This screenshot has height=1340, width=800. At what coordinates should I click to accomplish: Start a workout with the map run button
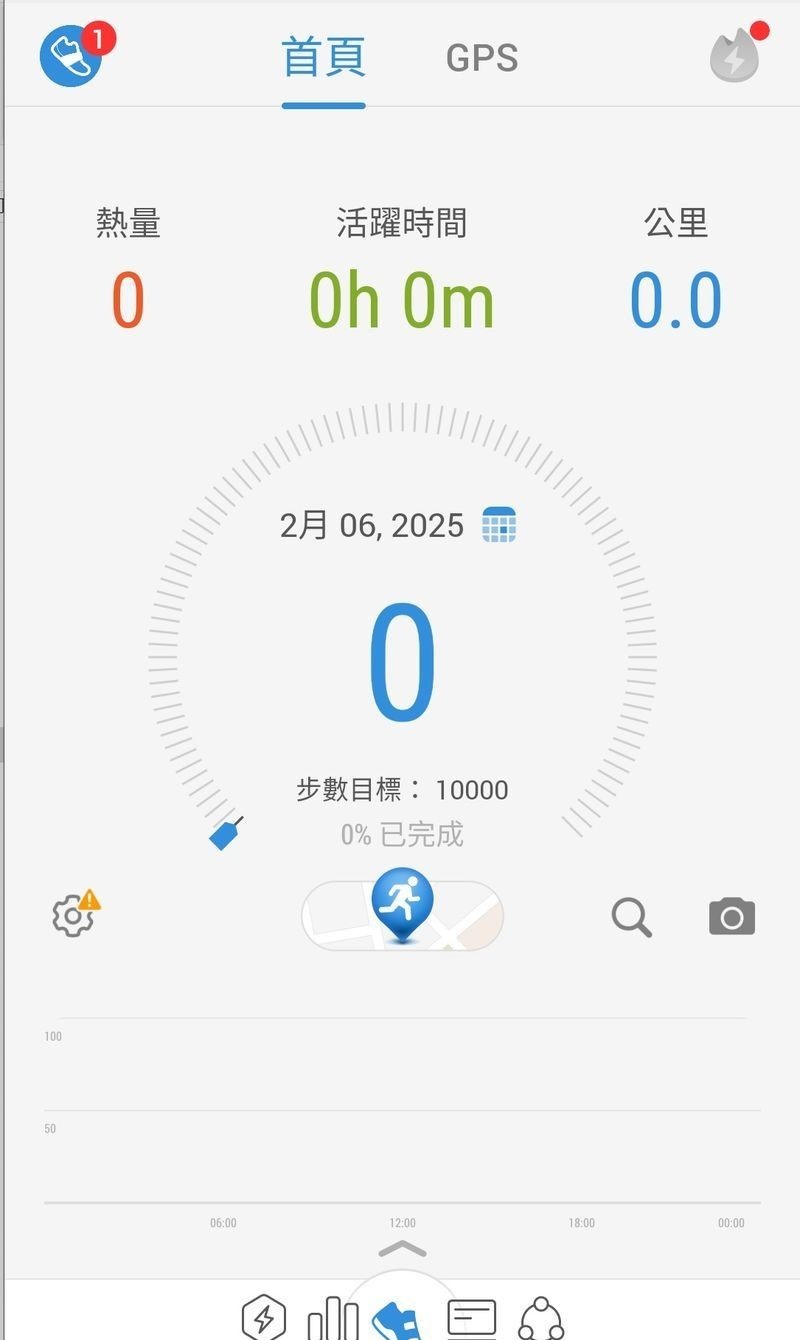click(x=402, y=913)
